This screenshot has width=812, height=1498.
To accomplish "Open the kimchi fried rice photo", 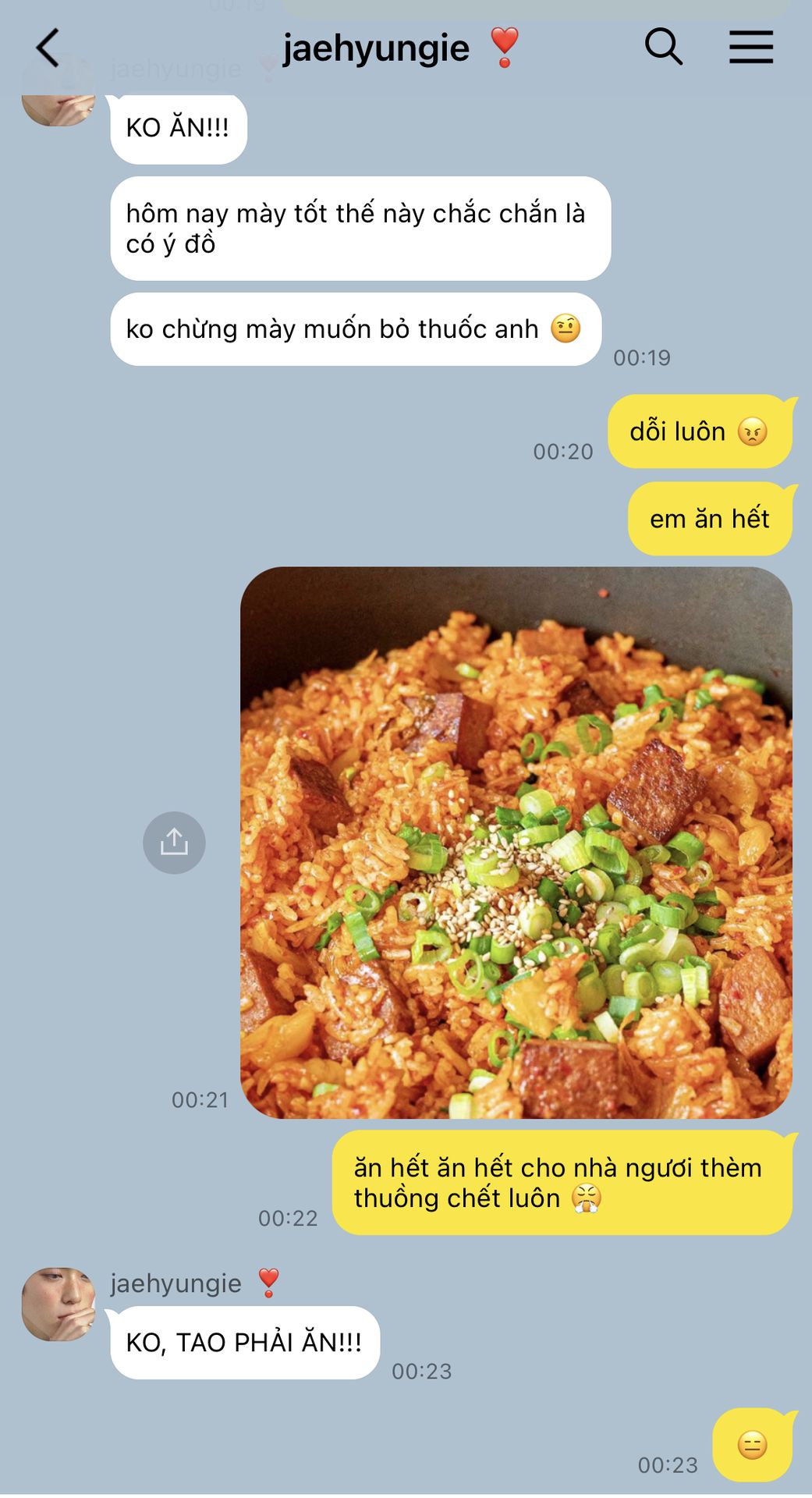I will (x=516, y=843).
